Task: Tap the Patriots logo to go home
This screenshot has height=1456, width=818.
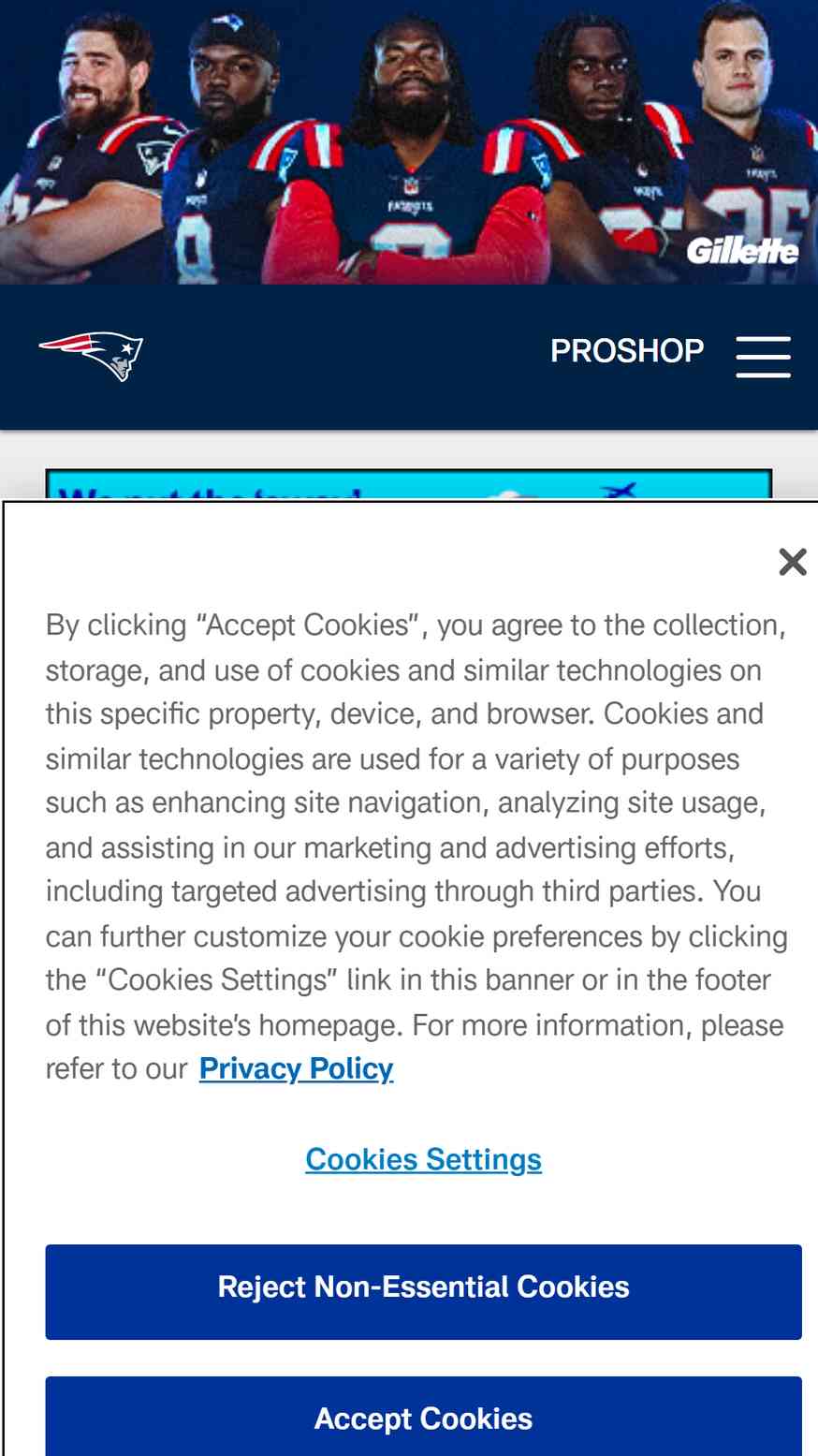Action: pyautogui.click(x=92, y=356)
